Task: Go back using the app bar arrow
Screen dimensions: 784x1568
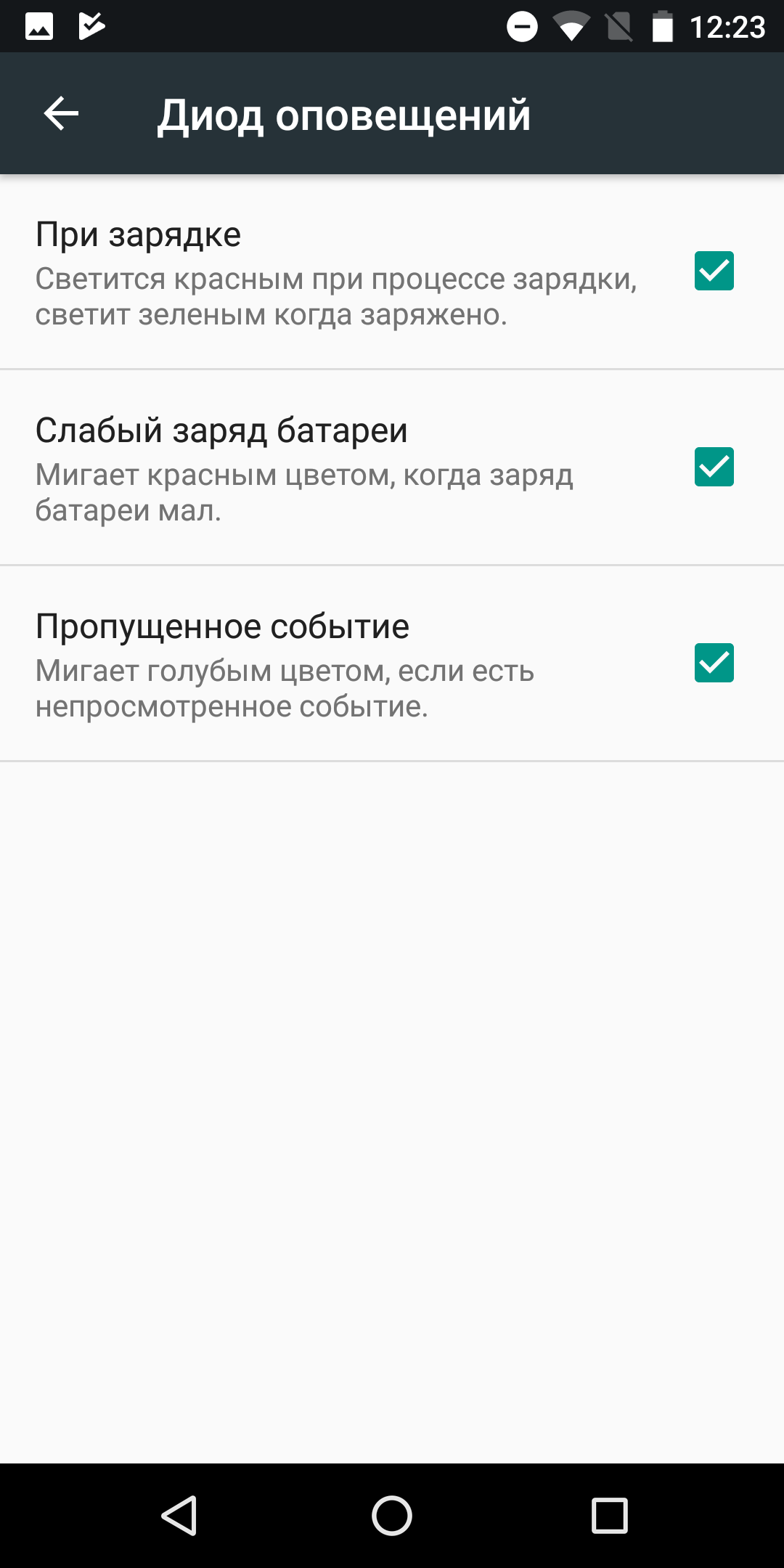Action: 61,114
